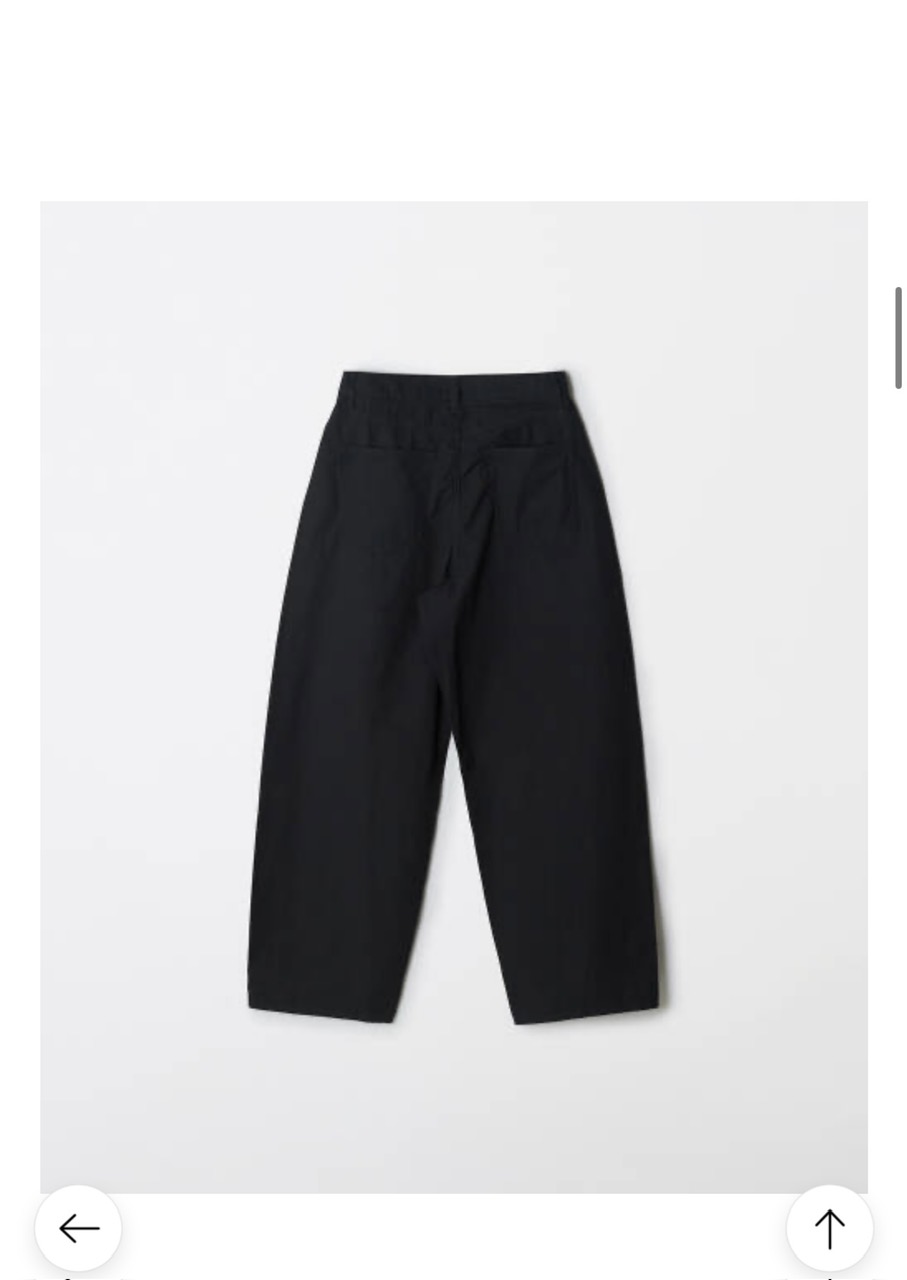Jump to top with the up arrow button
The width and height of the screenshot is (907, 1280).
pos(829,1227)
